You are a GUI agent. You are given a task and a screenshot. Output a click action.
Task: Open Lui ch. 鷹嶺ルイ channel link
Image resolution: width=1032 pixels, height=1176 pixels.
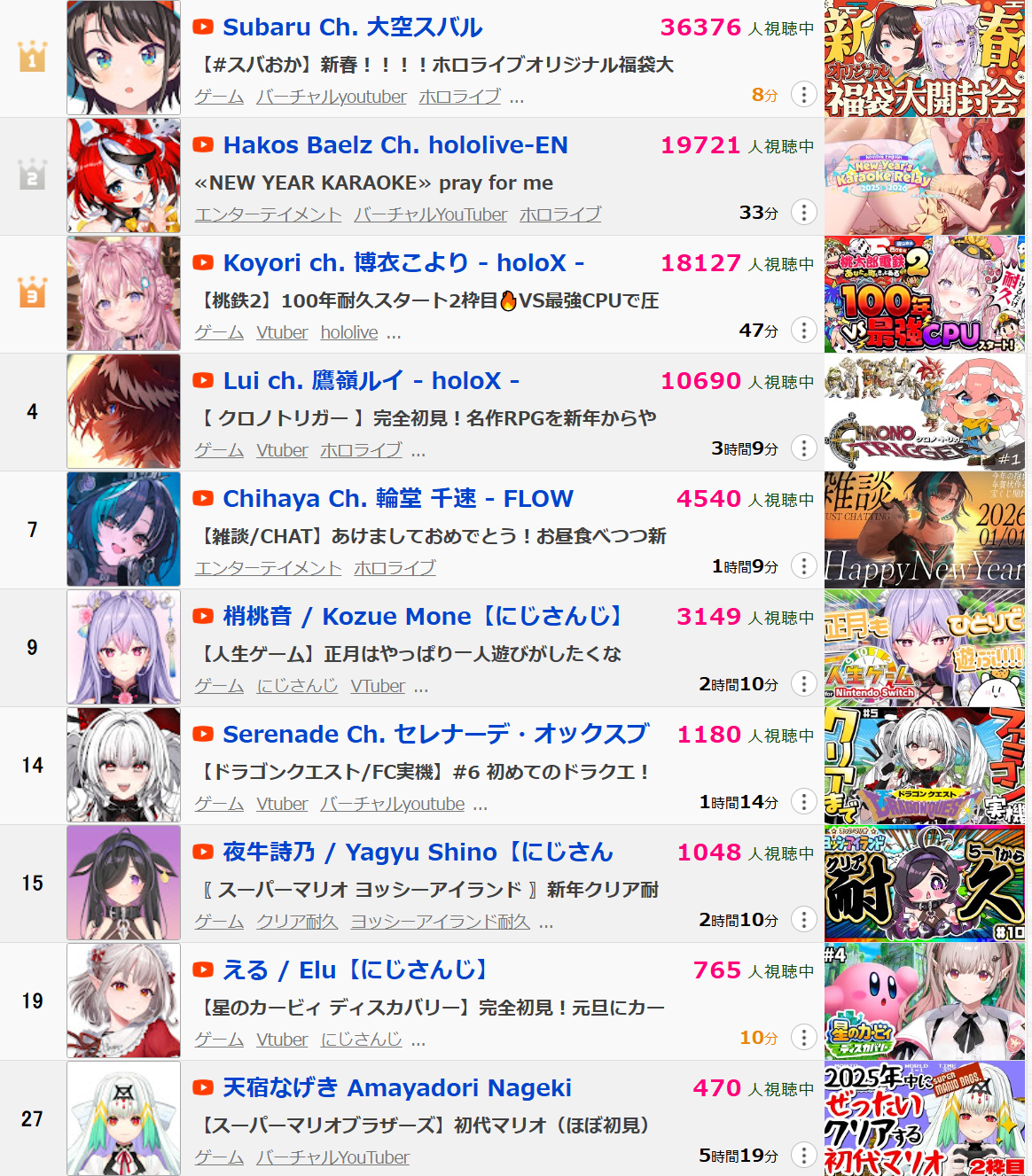point(371,381)
